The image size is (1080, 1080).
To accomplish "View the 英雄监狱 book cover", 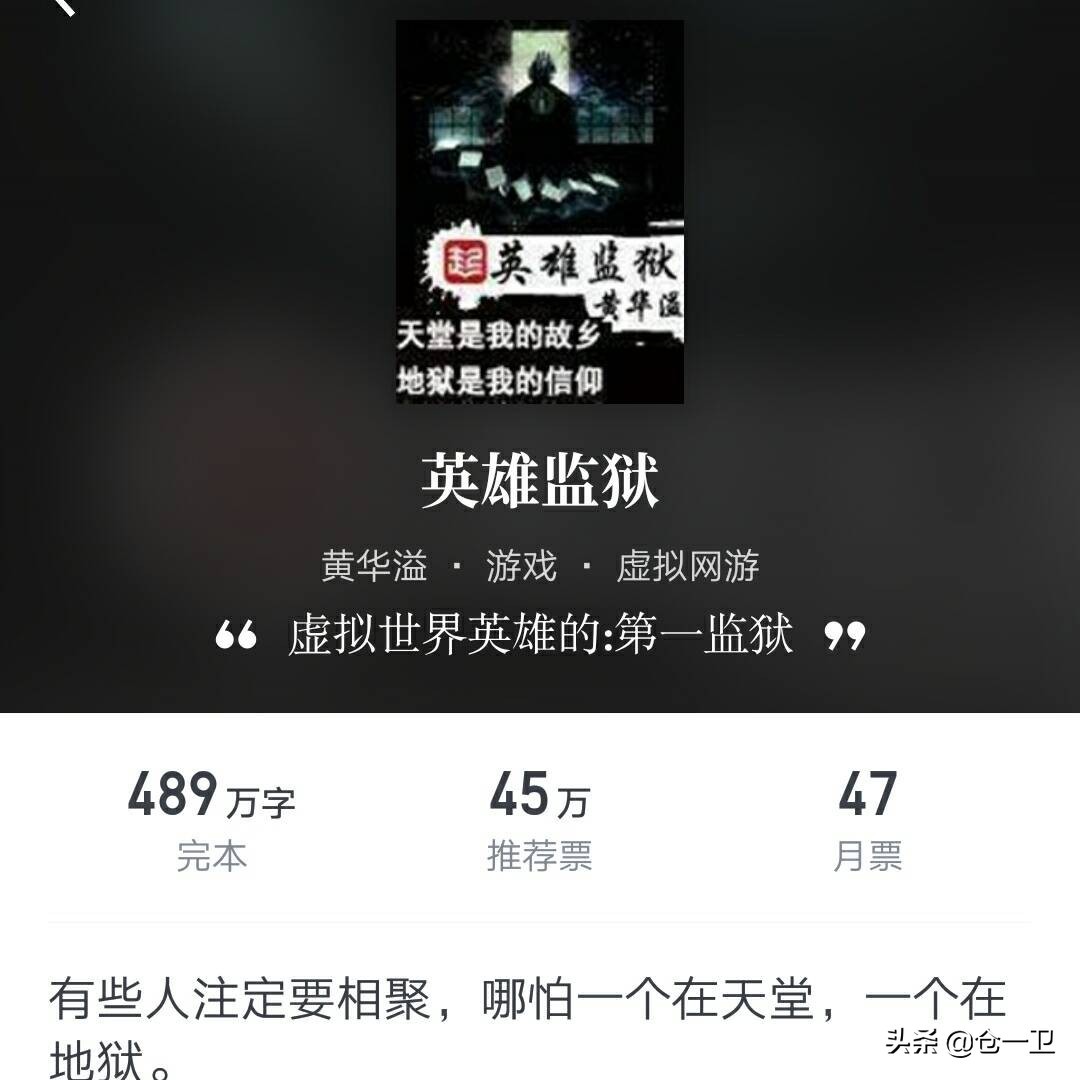I will pyautogui.click(x=540, y=212).
